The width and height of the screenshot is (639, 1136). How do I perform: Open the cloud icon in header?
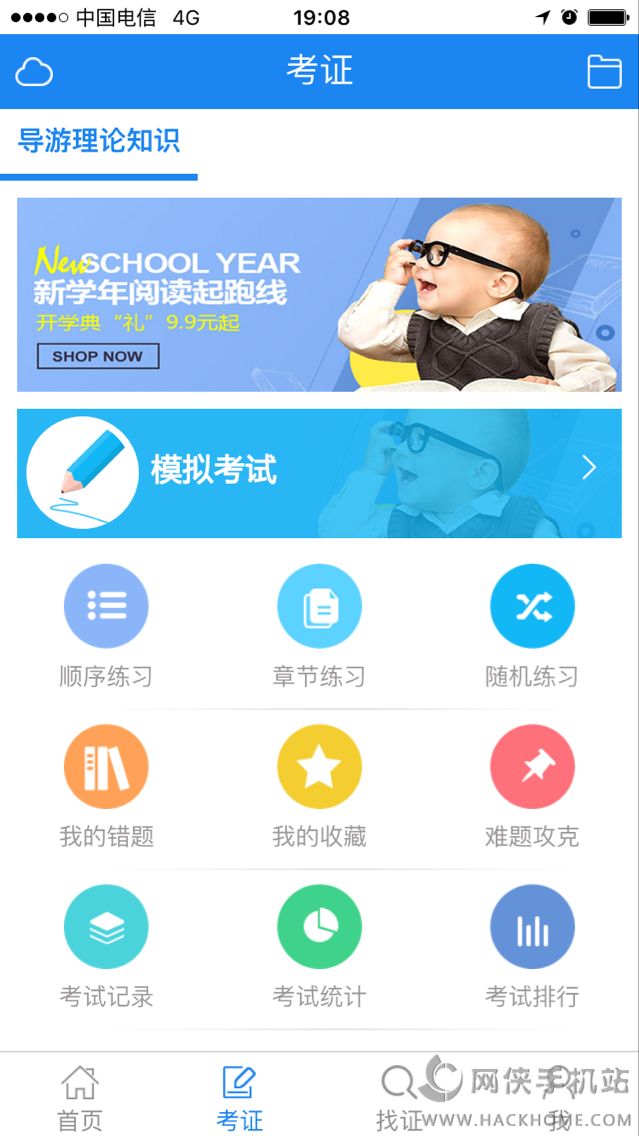coord(34,72)
